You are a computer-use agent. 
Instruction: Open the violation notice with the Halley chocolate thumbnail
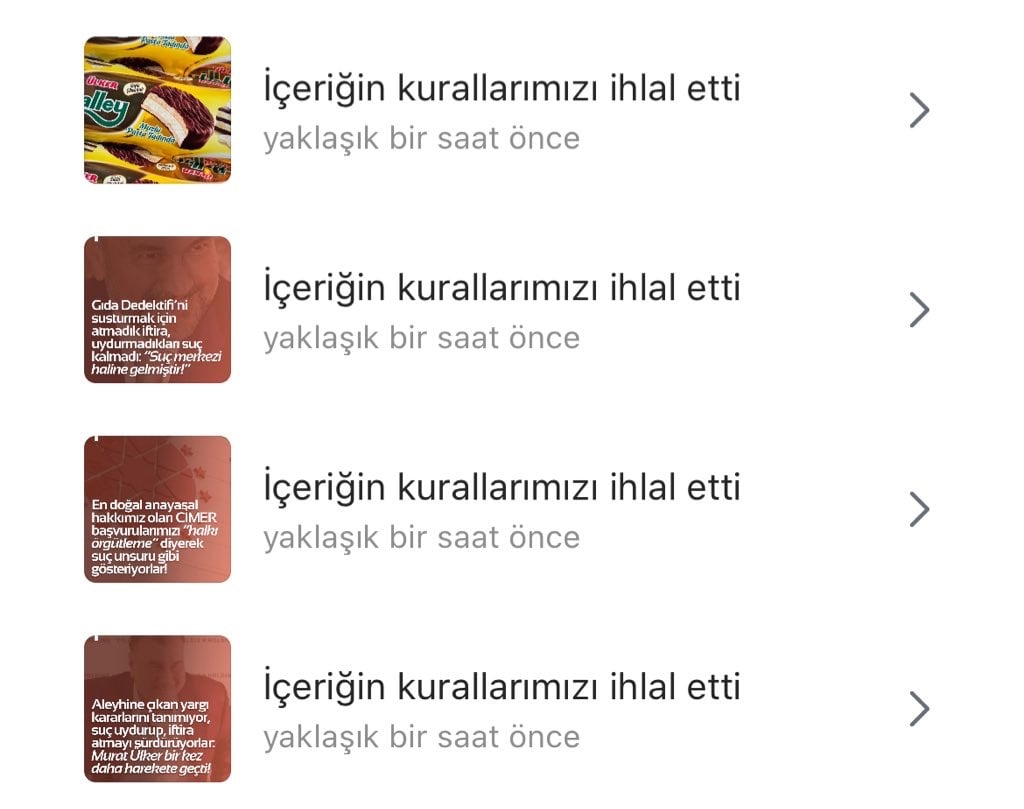coord(500,110)
